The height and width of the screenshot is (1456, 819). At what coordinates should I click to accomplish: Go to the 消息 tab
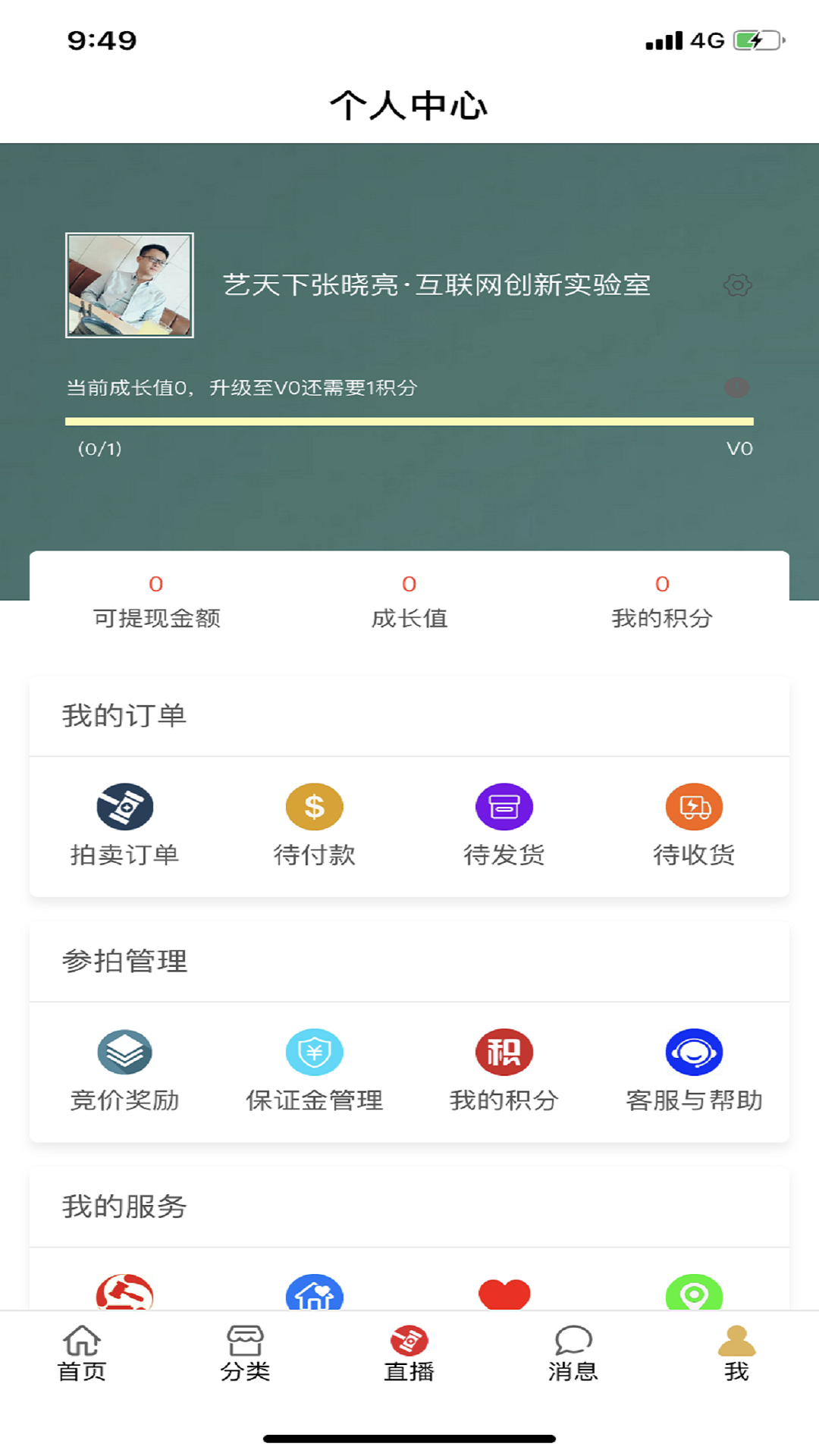573,1353
